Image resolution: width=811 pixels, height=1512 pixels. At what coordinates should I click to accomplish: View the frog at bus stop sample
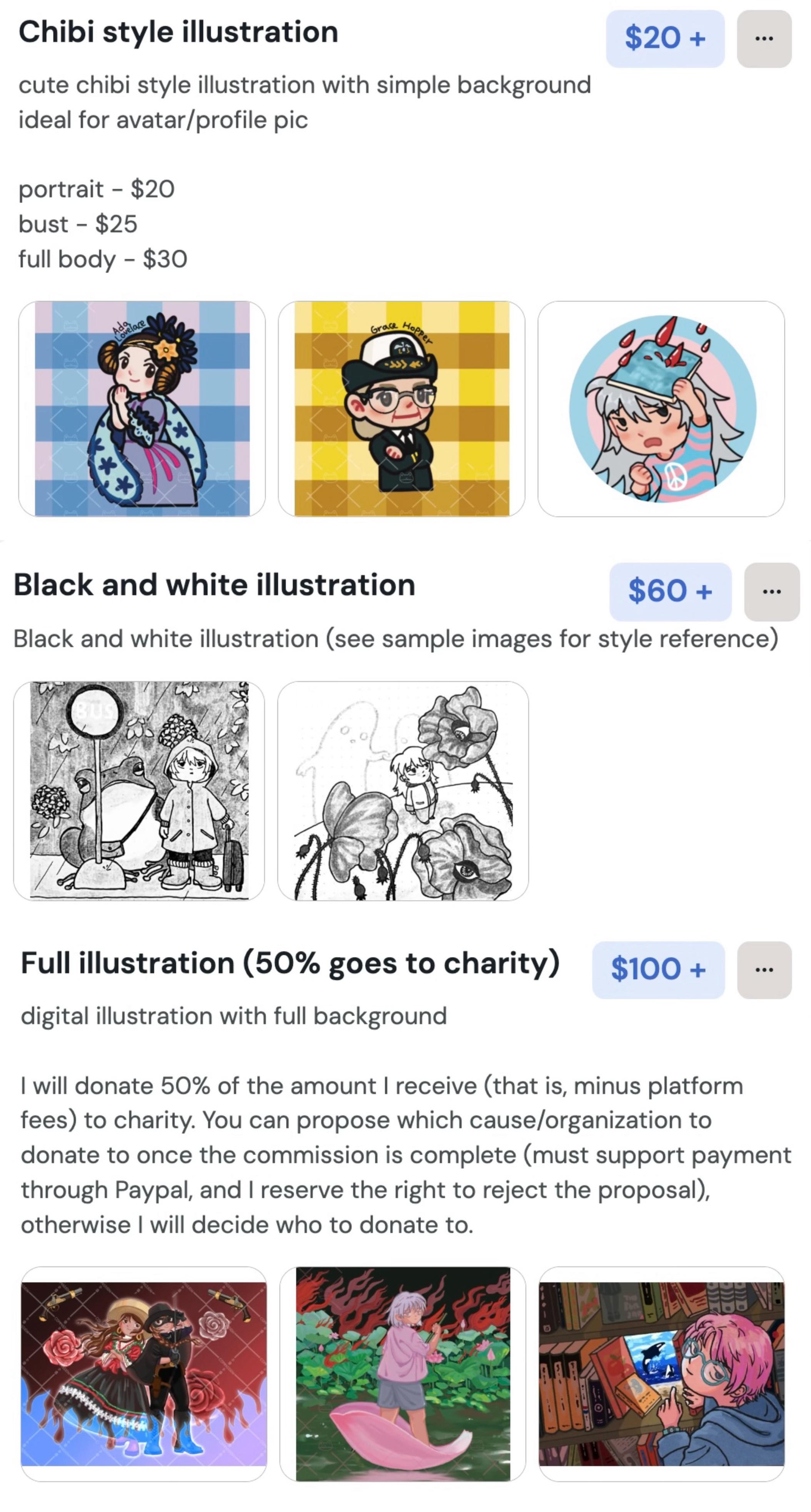tap(139, 791)
